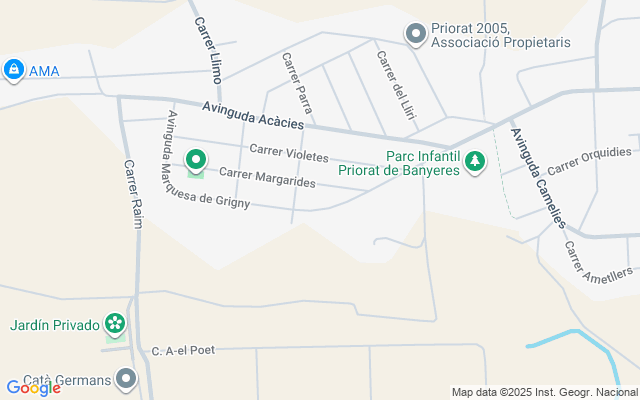Tap the Parc Infantil Priorat de Banyeres marker

(476, 160)
